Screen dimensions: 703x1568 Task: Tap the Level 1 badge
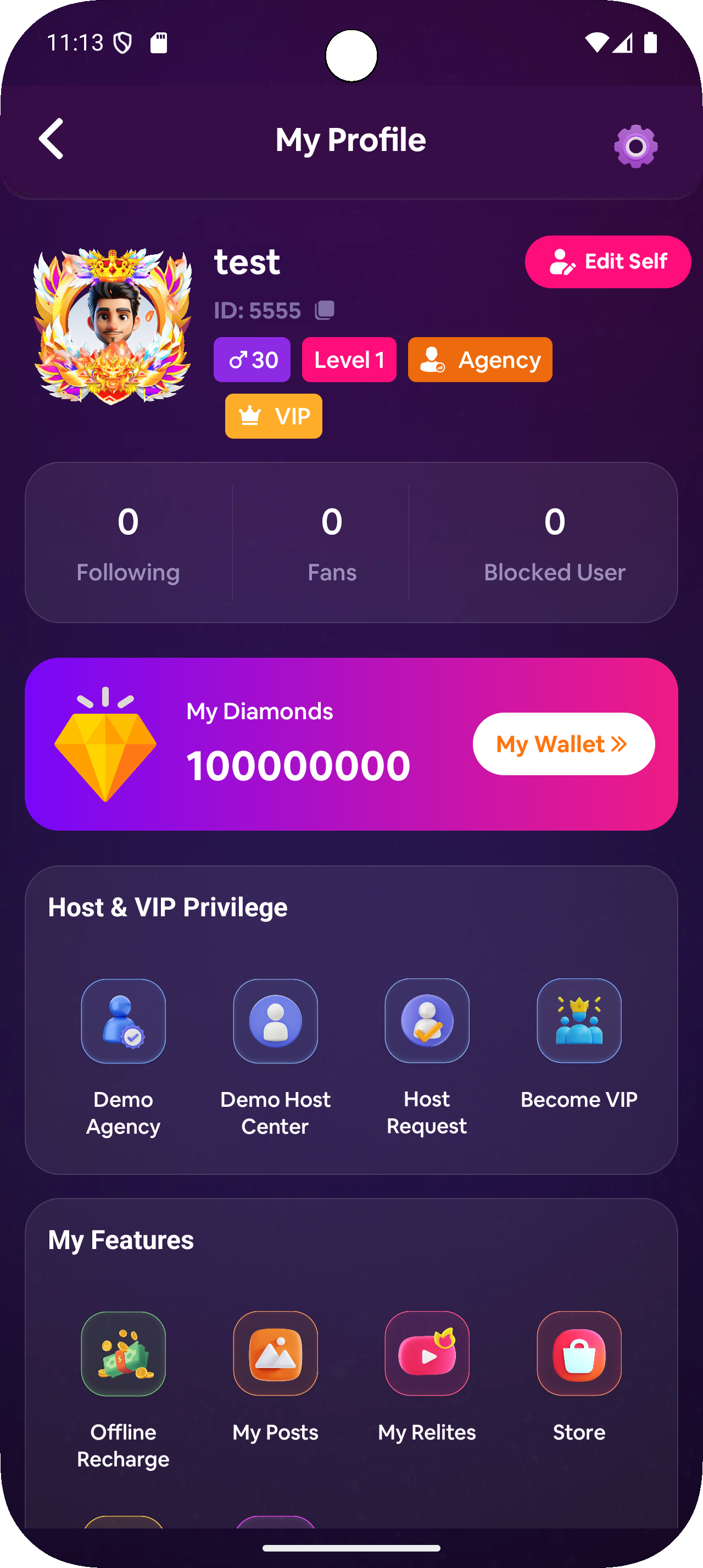coord(349,360)
